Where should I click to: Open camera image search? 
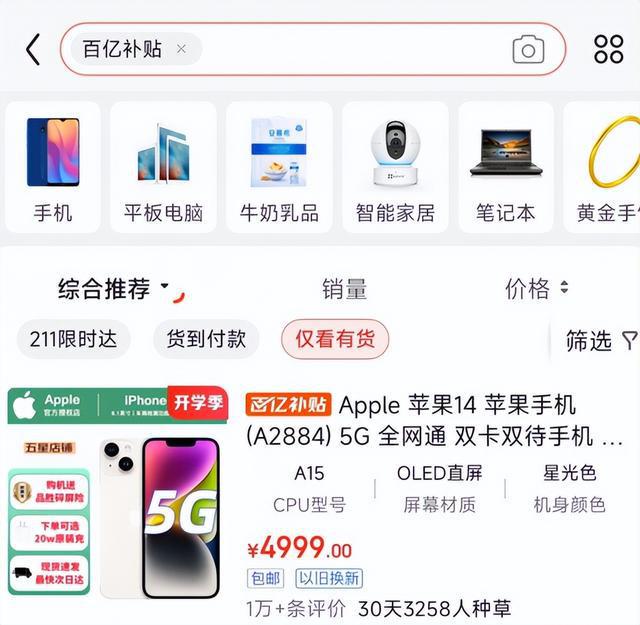(x=527, y=49)
